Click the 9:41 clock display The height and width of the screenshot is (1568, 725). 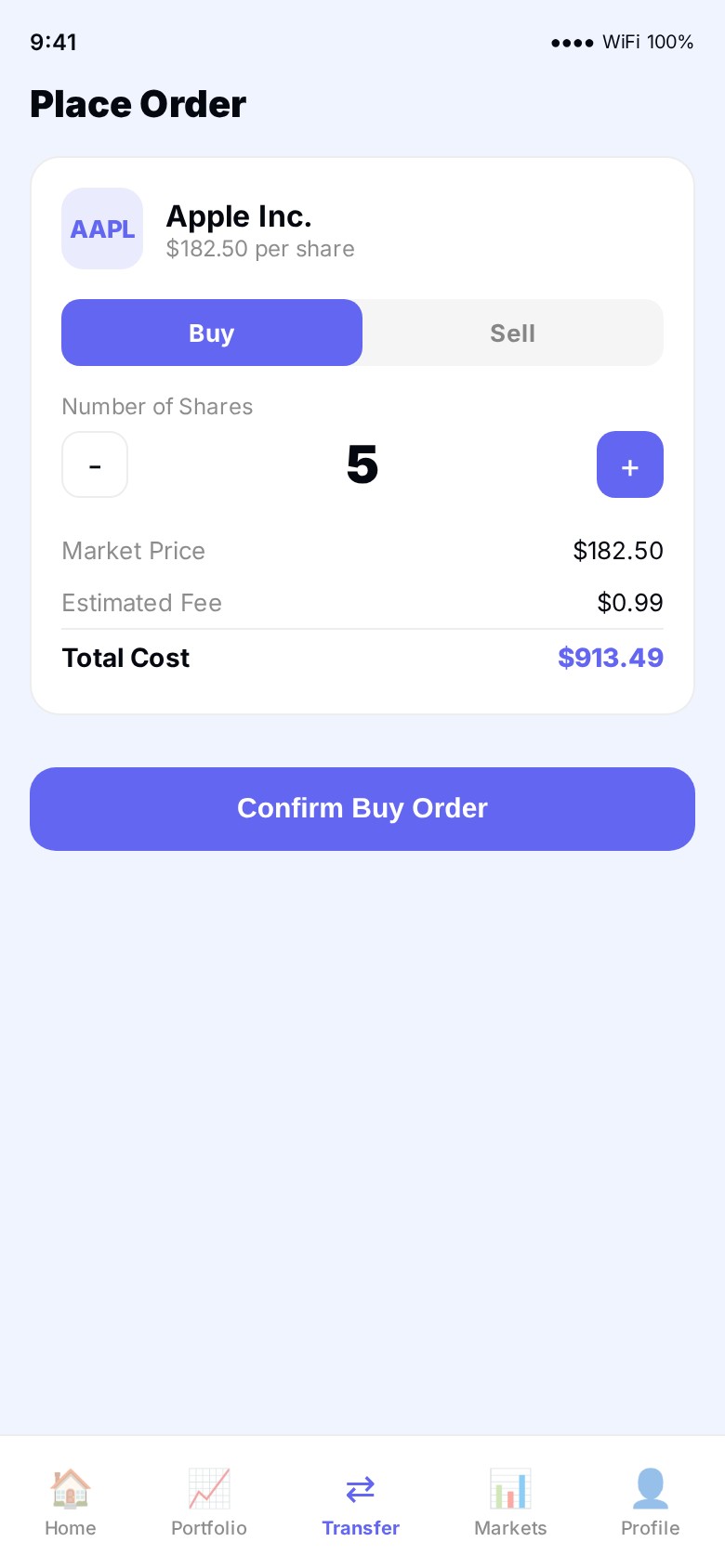point(54,43)
